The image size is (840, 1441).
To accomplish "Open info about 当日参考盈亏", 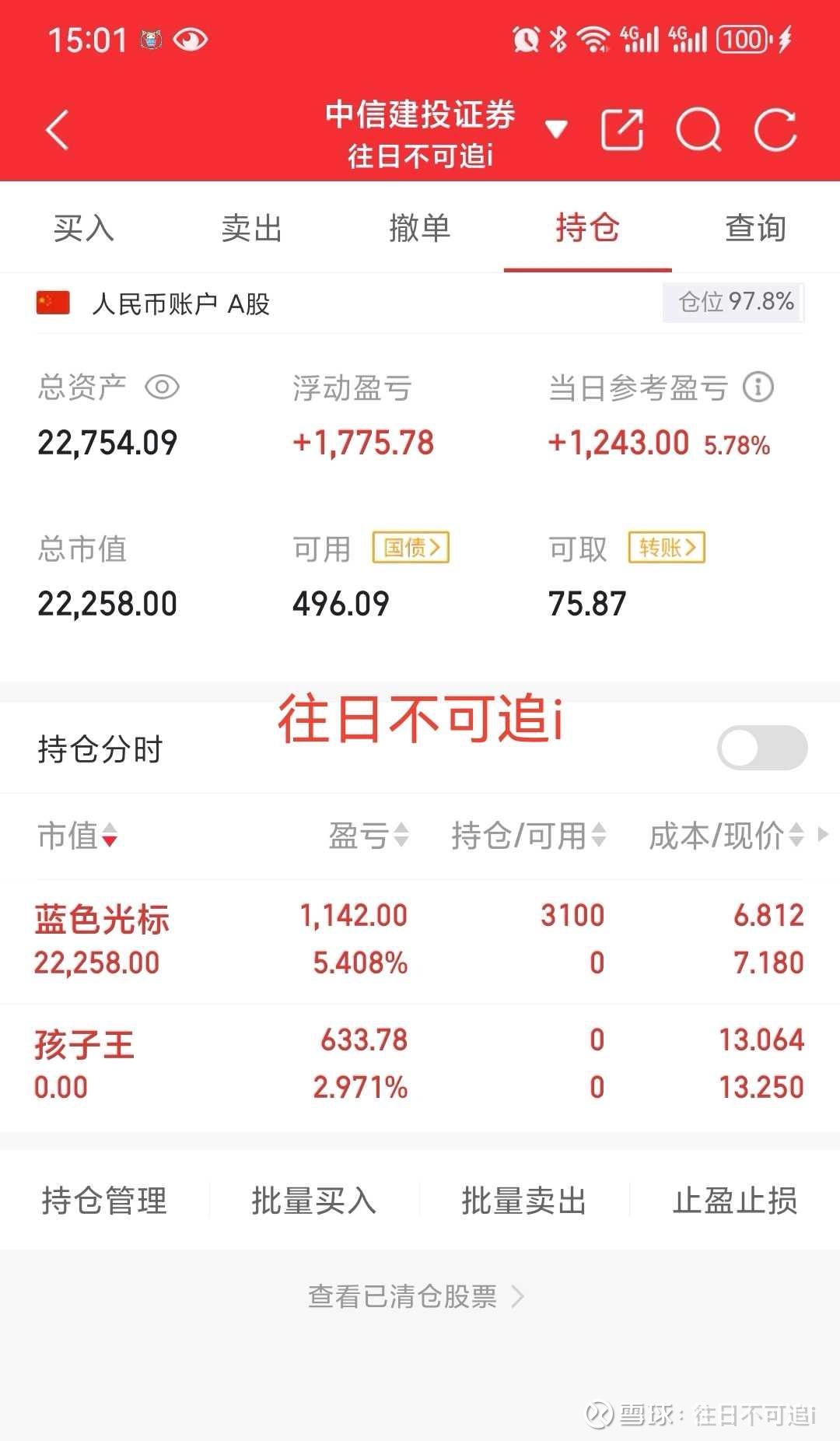I will 758,387.
